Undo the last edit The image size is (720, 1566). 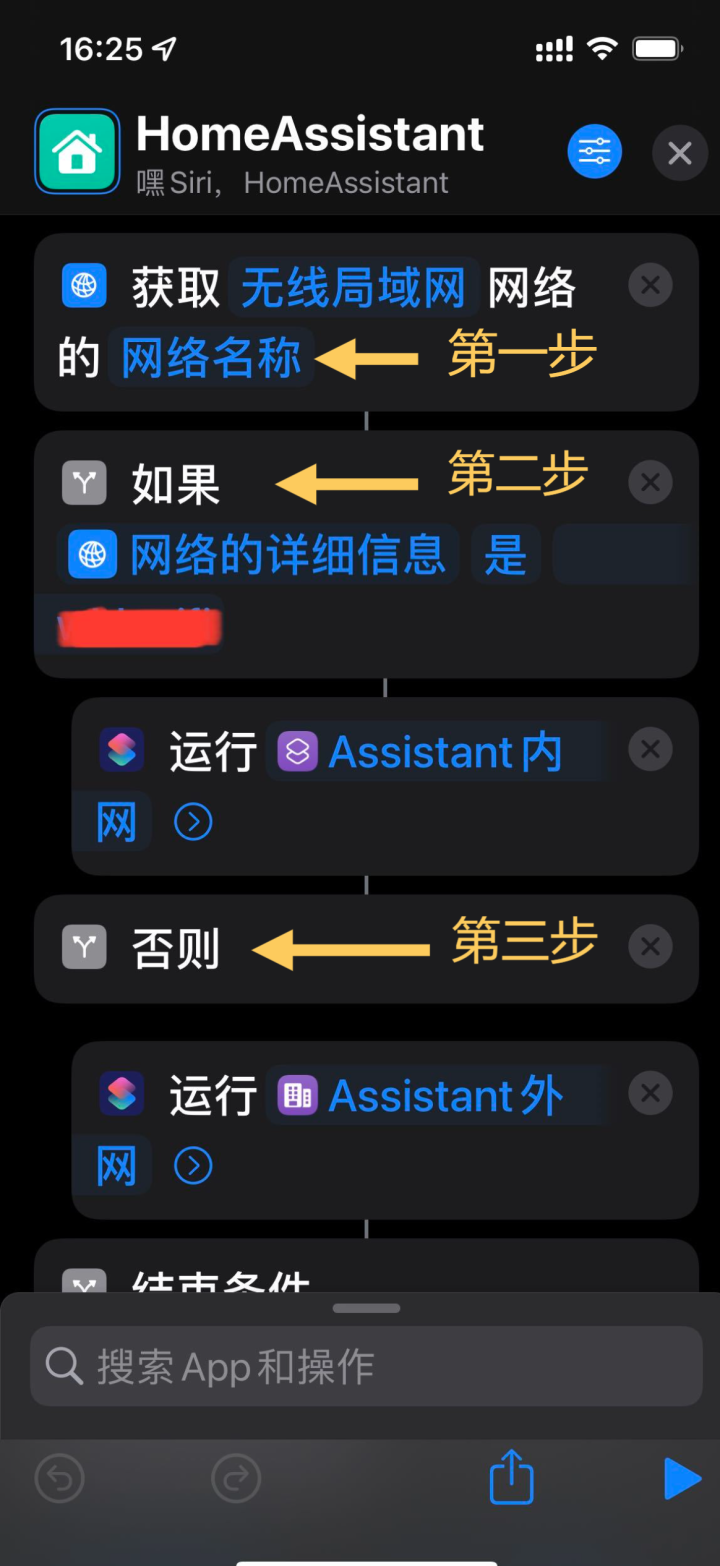[x=59, y=1478]
